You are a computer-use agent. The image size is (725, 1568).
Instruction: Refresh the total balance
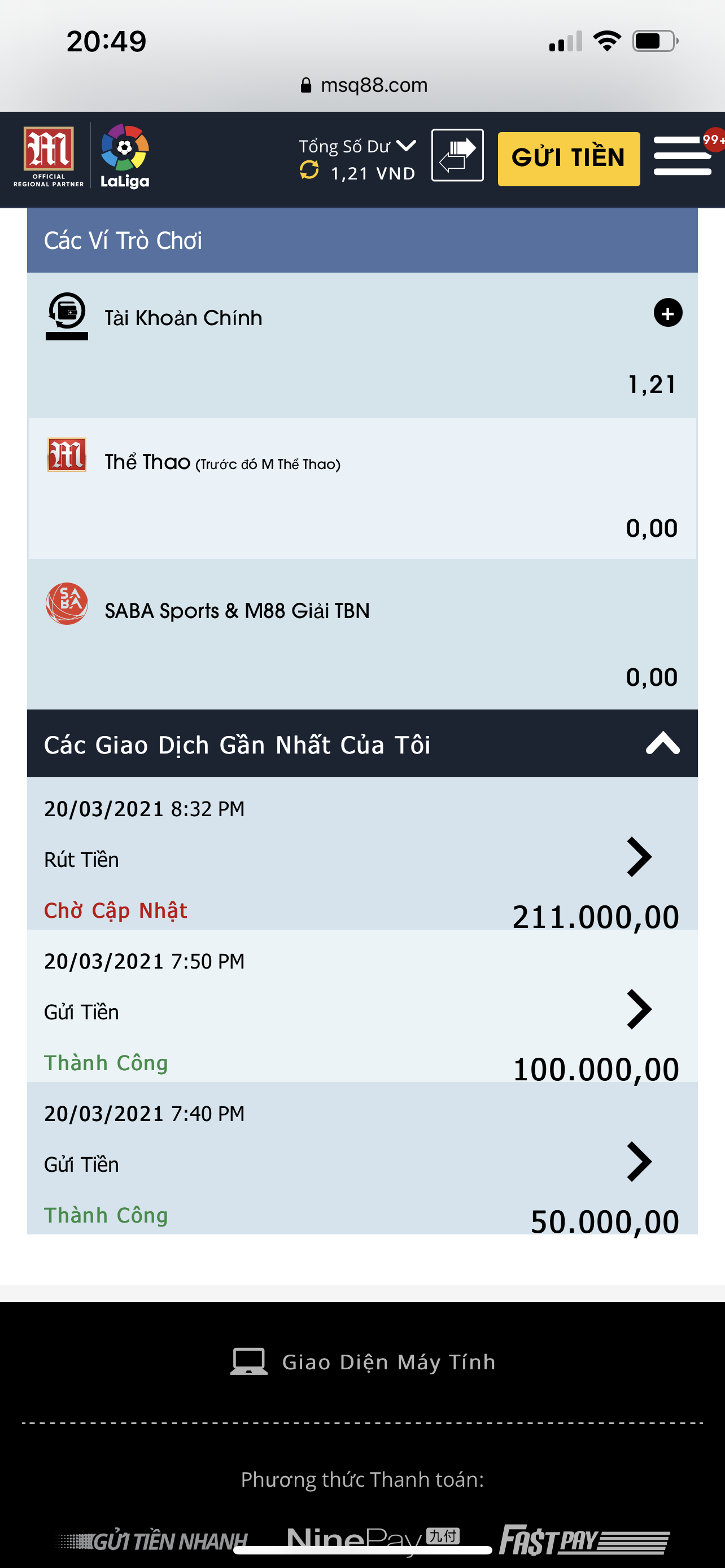(309, 170)
